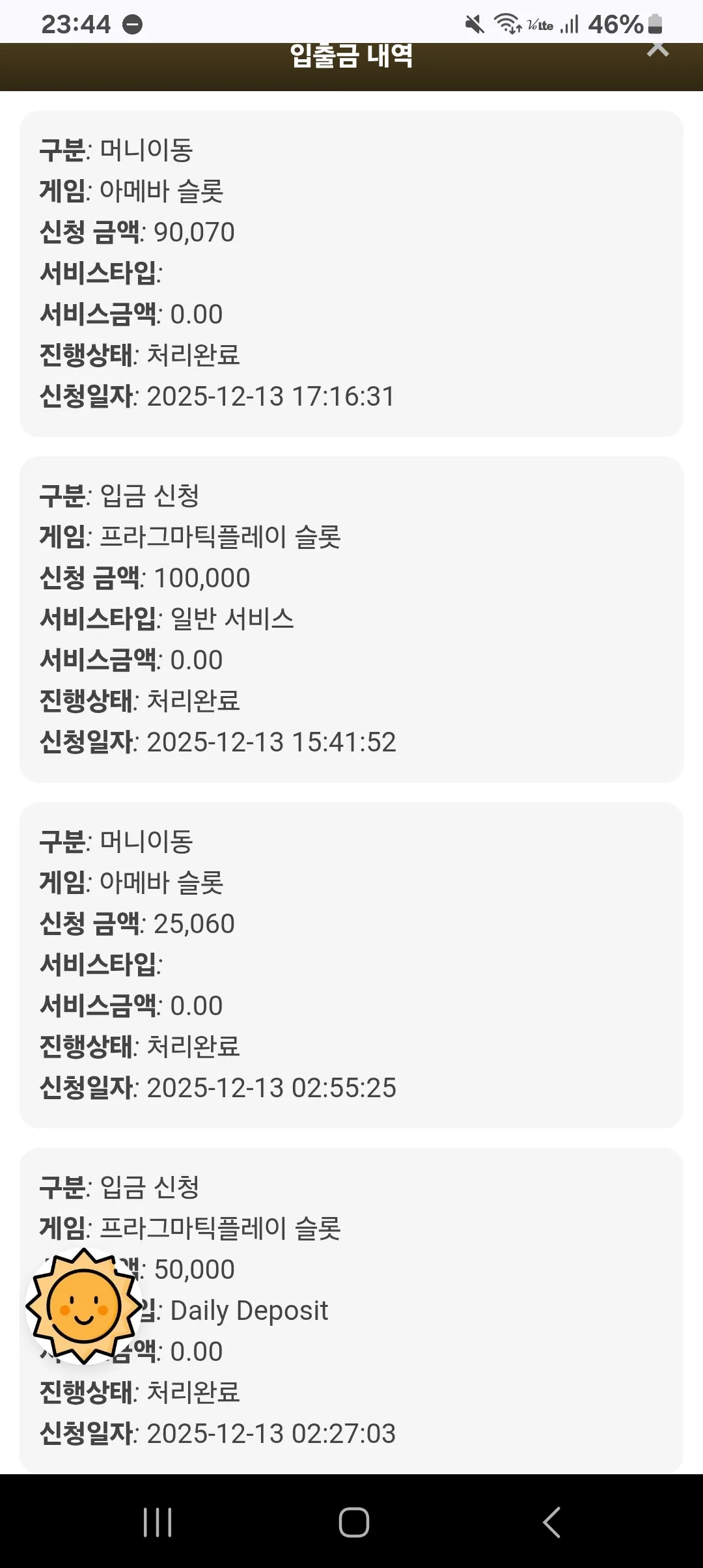
Task: Close the 입출금 내역 dialog
Action: pyautogui.click(x=657, y=49)
